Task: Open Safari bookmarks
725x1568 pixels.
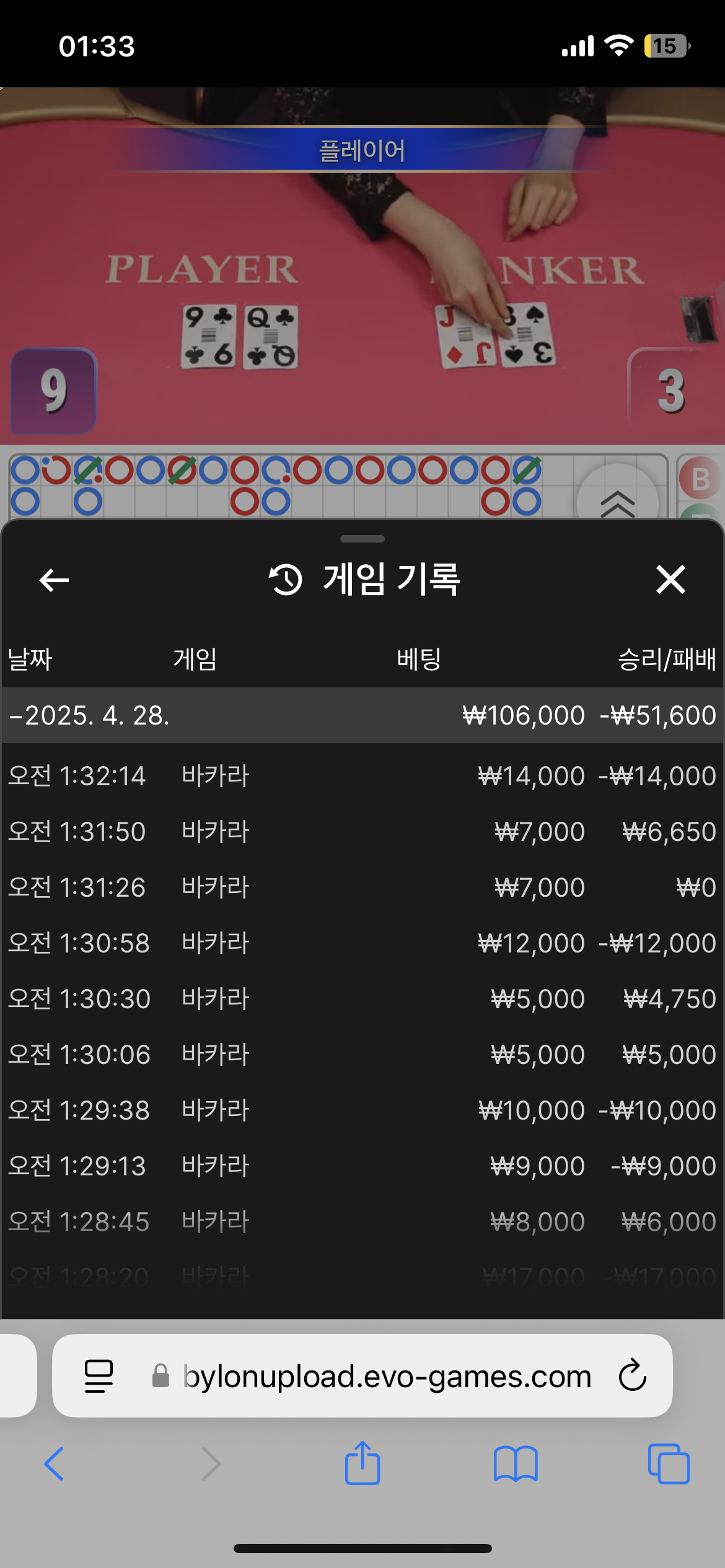Action: click(516, 1464)
